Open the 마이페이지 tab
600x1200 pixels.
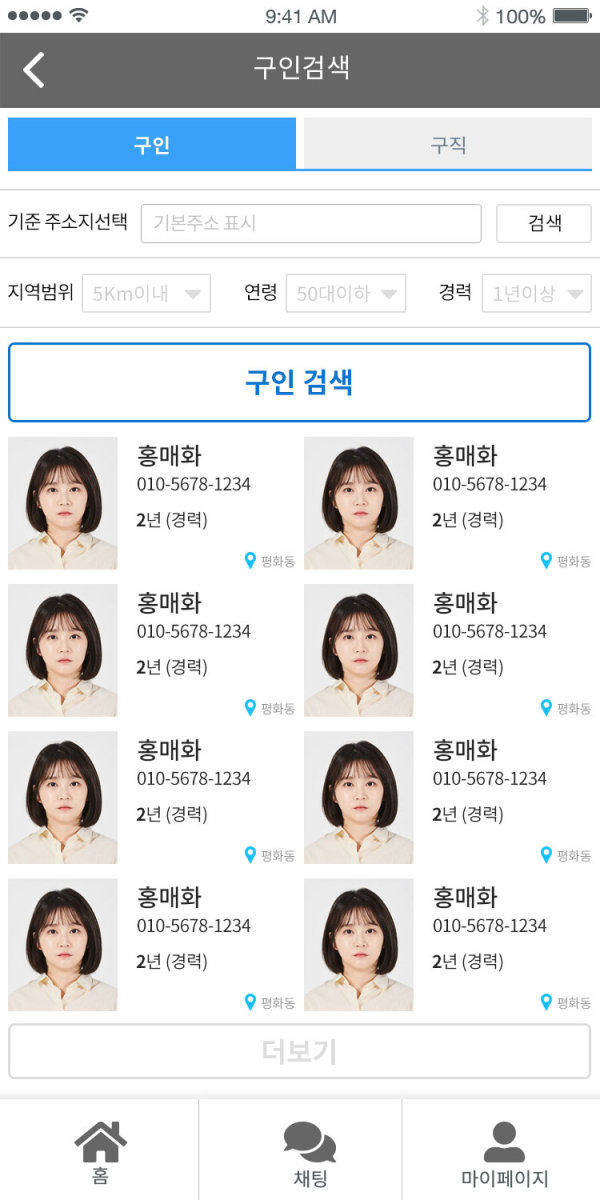tap(503, 1151)
